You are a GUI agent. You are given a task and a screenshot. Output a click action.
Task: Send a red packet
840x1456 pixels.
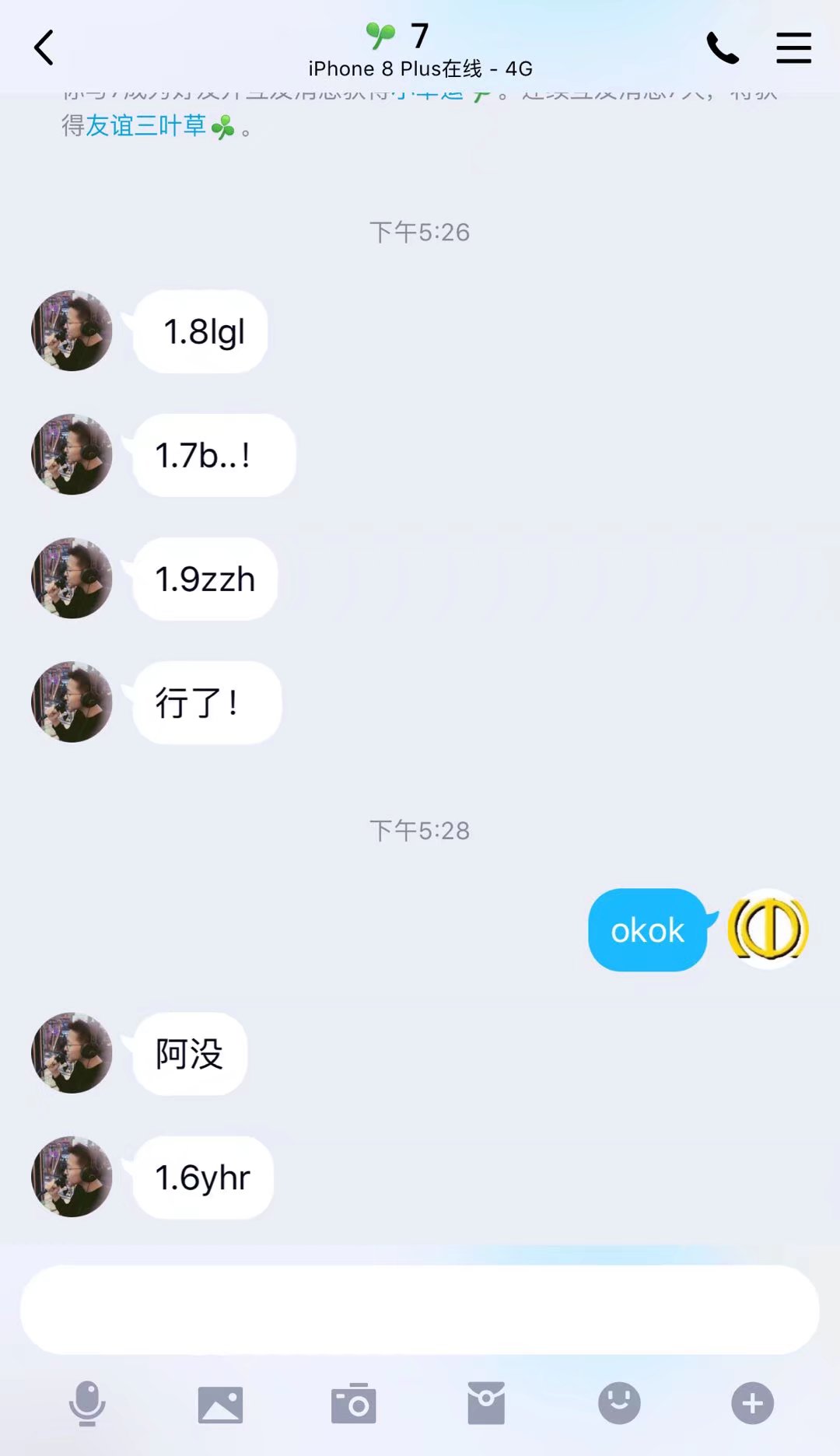(486, 1403)
